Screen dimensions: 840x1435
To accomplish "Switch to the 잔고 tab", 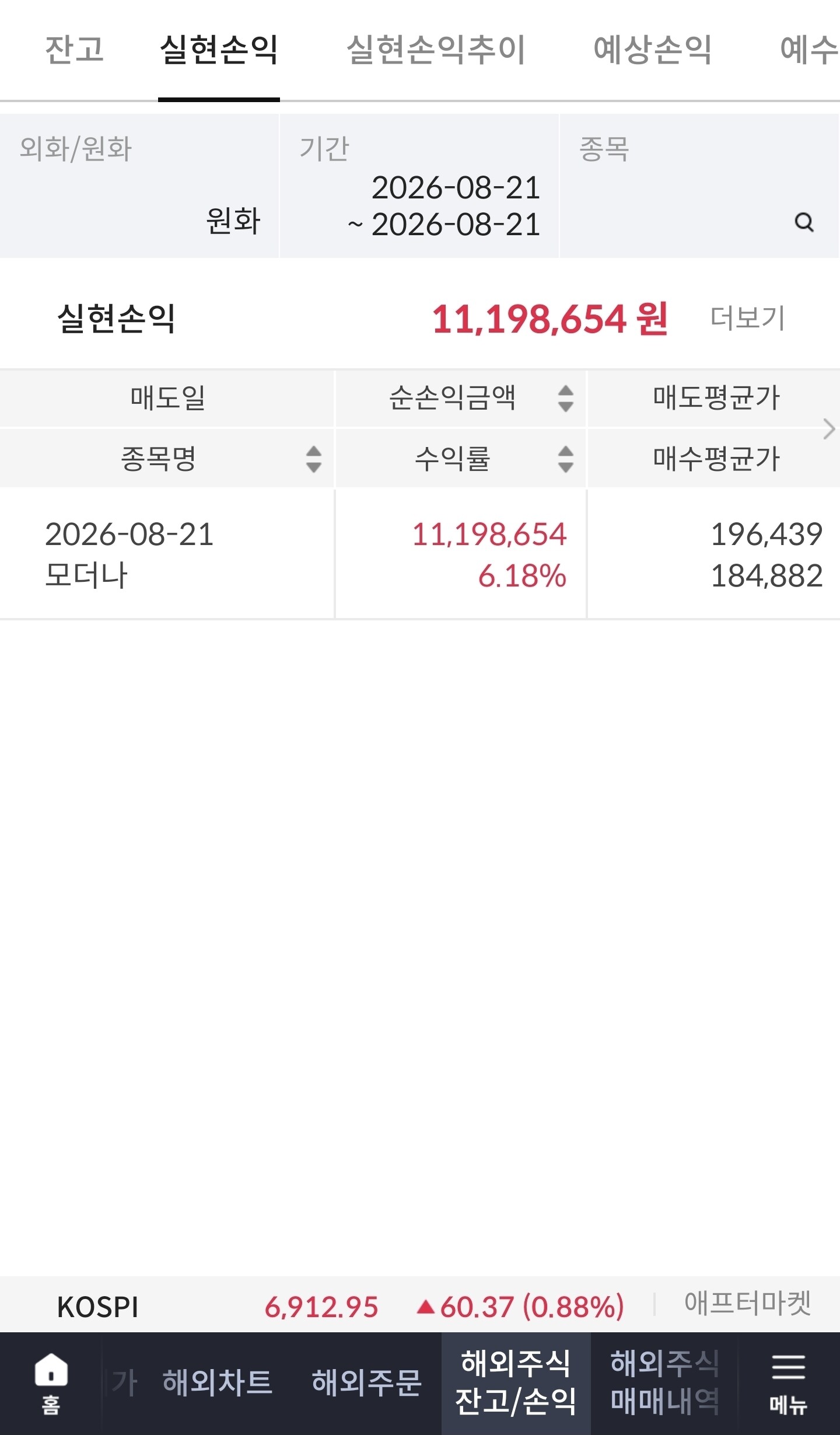I will 75,50.
